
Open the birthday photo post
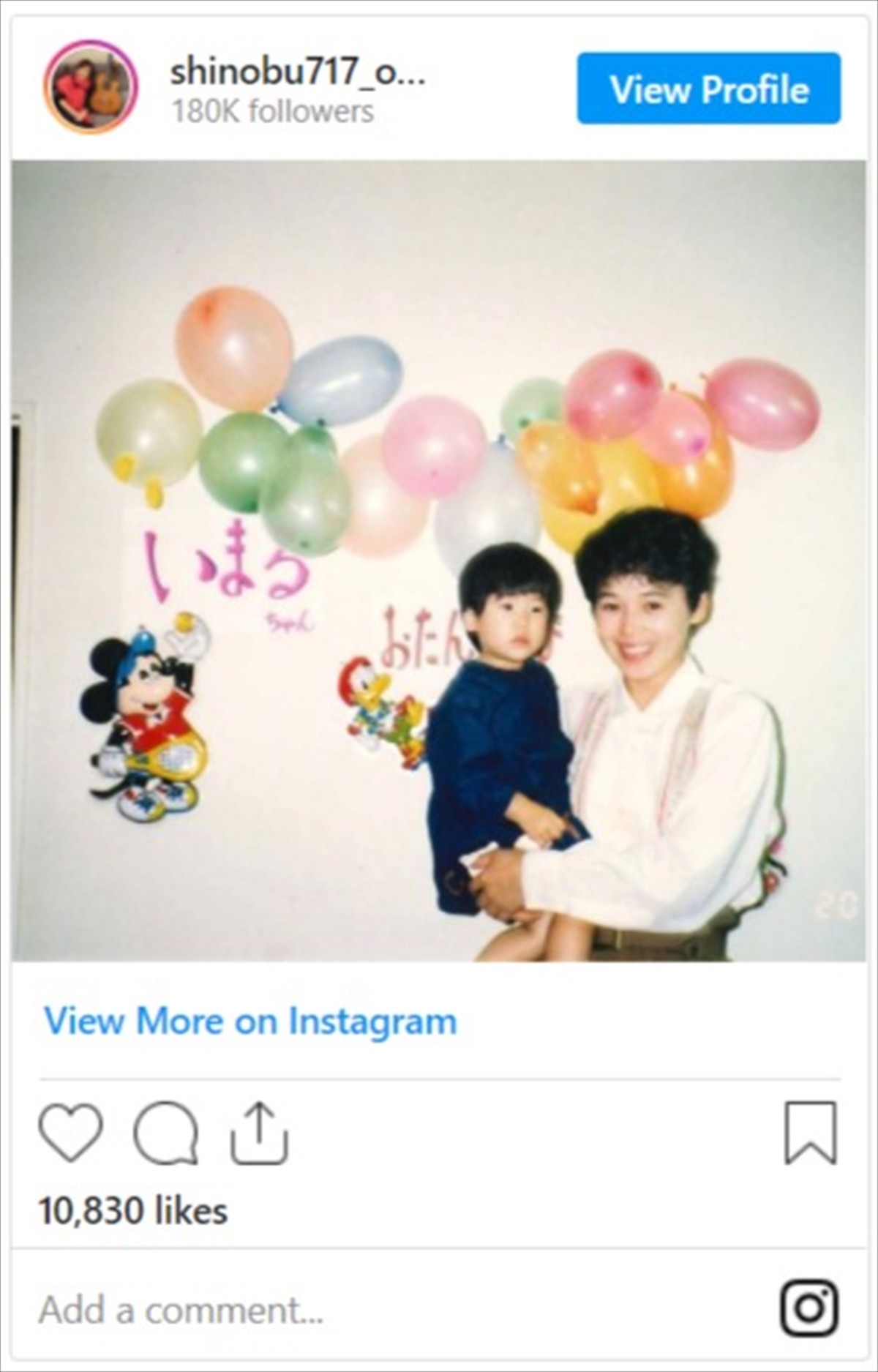(438, 560)
